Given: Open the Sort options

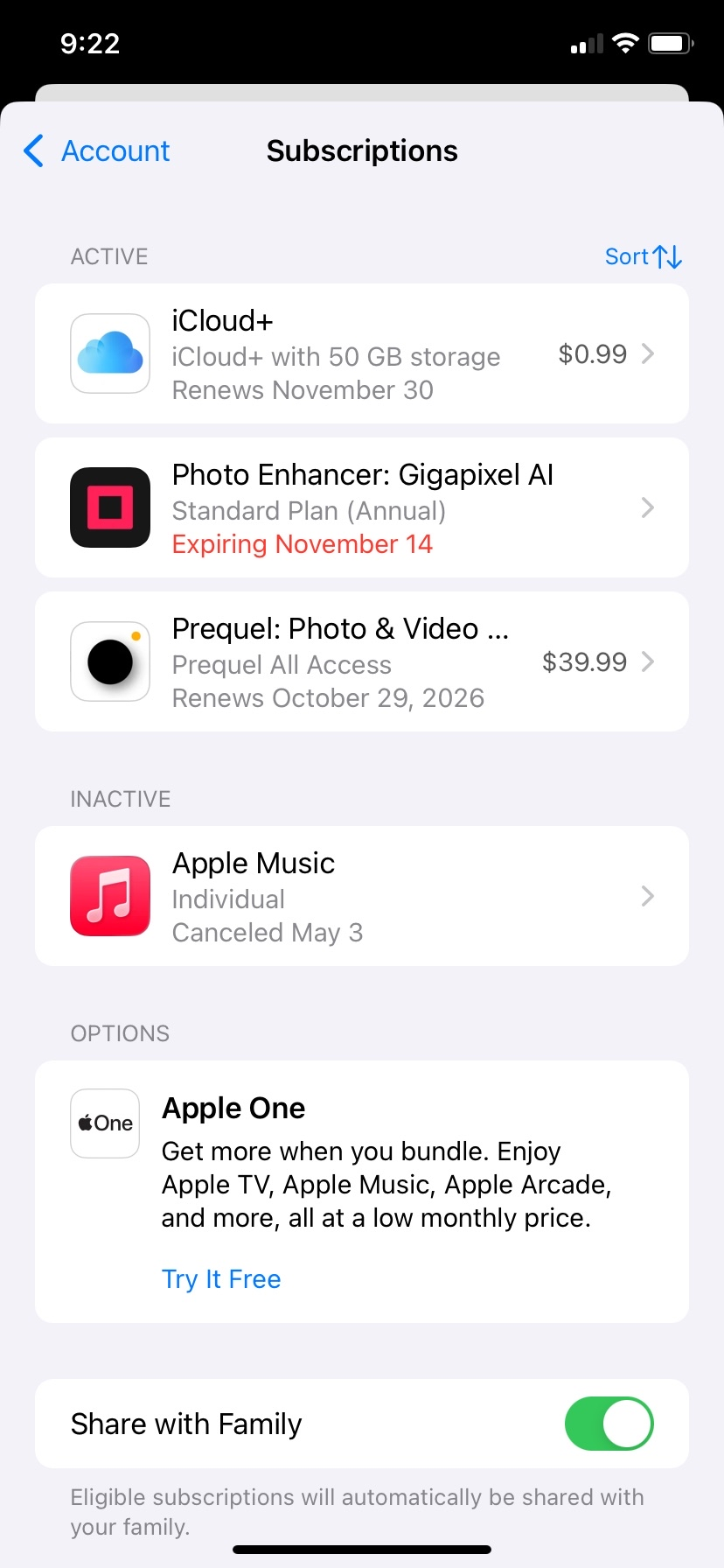Looking at the screenshot, I should tap(643, 256).
